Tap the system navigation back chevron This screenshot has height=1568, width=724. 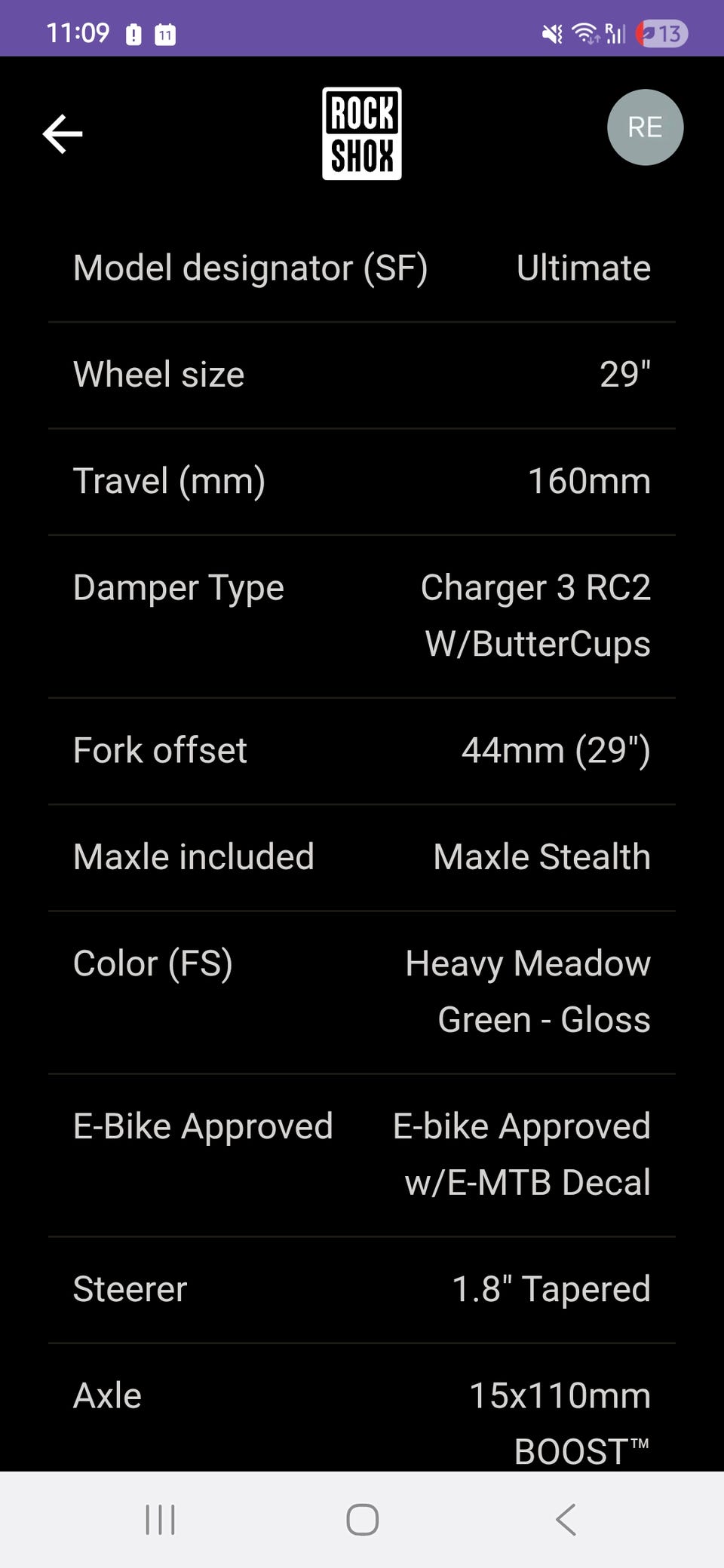click(x=566, y=1519)
